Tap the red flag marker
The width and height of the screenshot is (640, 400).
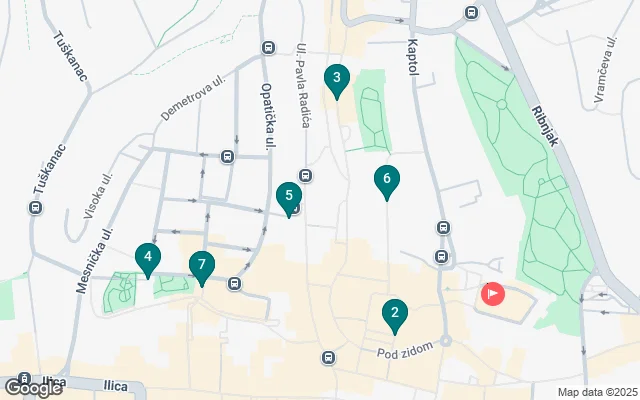point(493,294)
